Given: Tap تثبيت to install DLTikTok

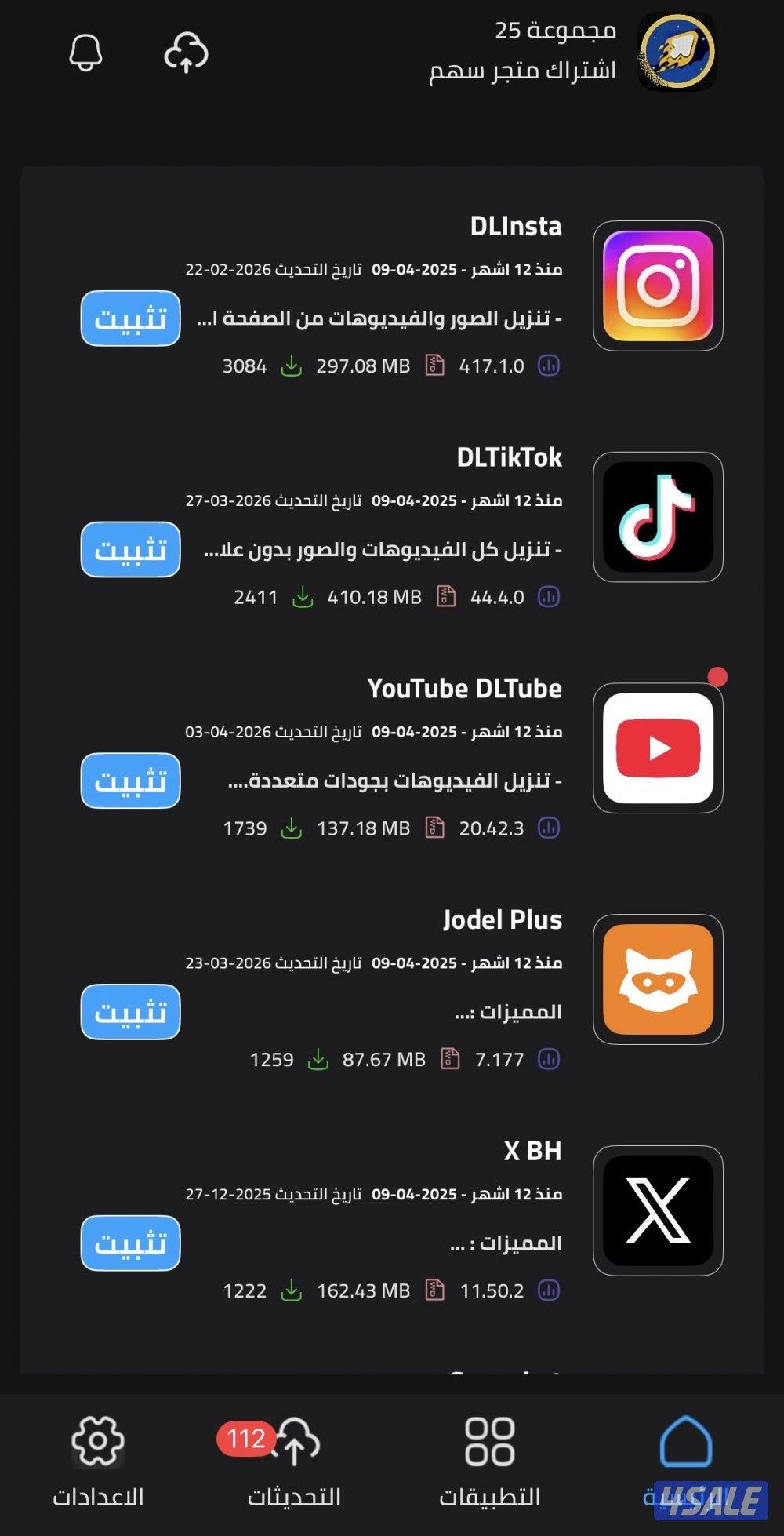Looking at the screenshot, I should [129, 550].
